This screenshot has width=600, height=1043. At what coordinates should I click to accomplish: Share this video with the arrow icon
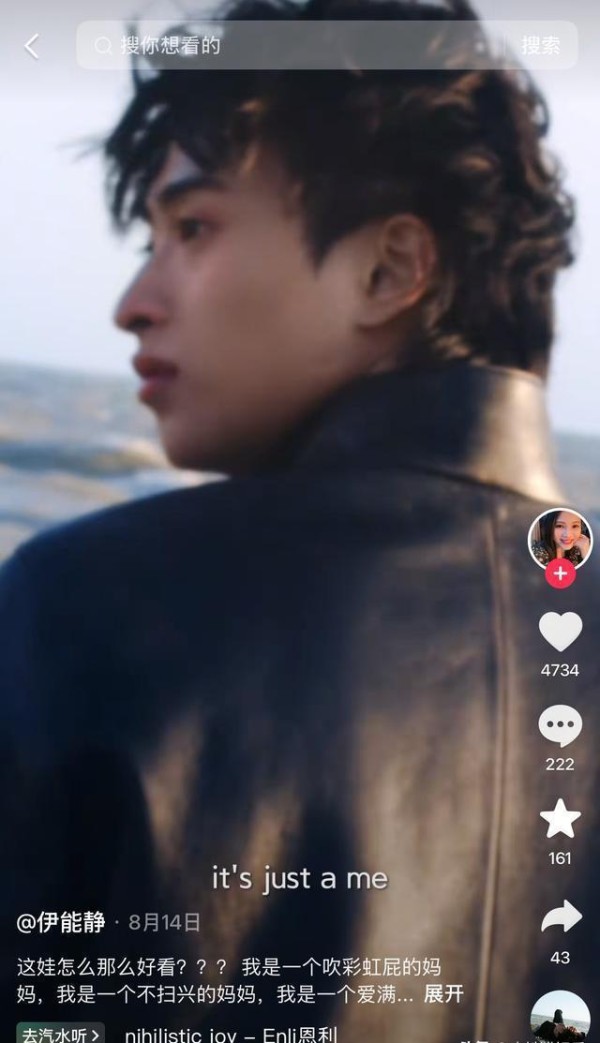tap(560, 916)
